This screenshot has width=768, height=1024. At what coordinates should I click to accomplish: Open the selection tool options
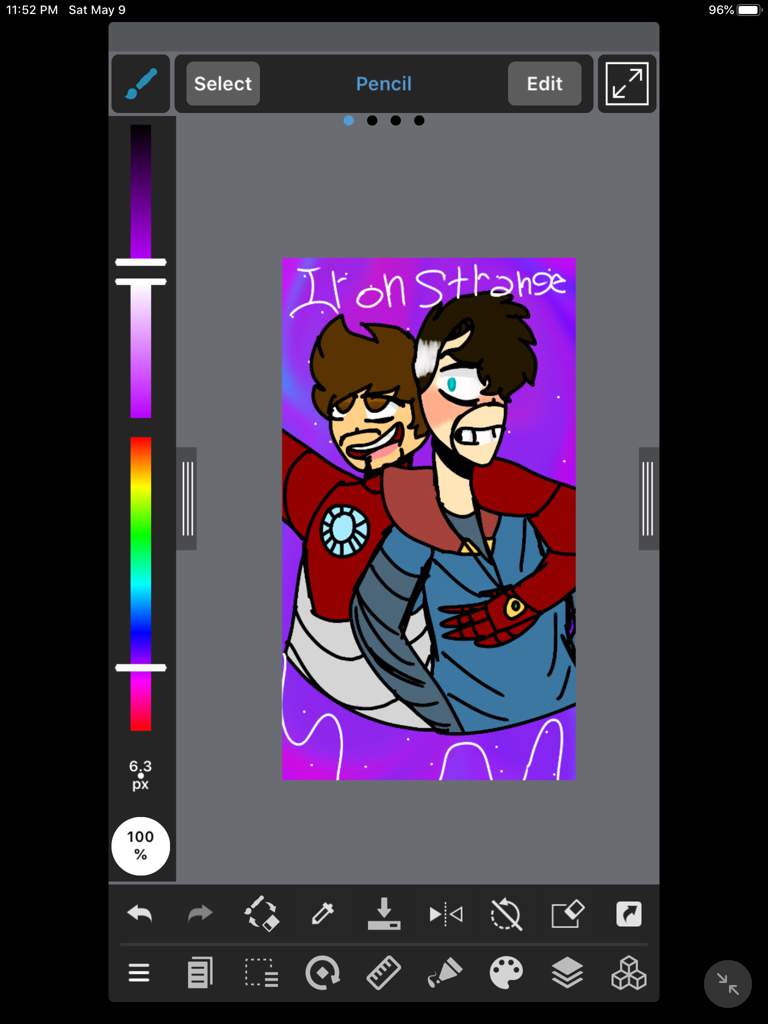click(x=261, y=973)
